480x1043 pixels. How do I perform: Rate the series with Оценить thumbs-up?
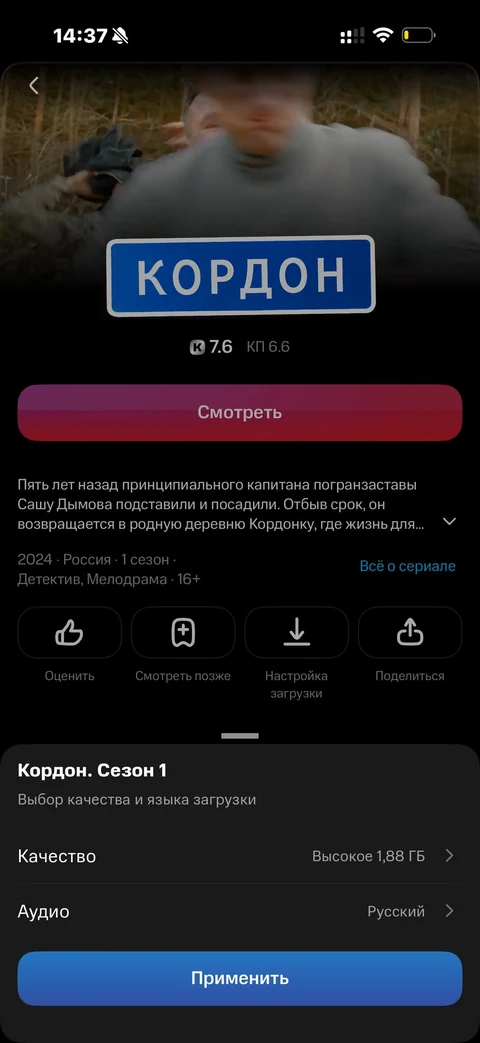[70, 633]
